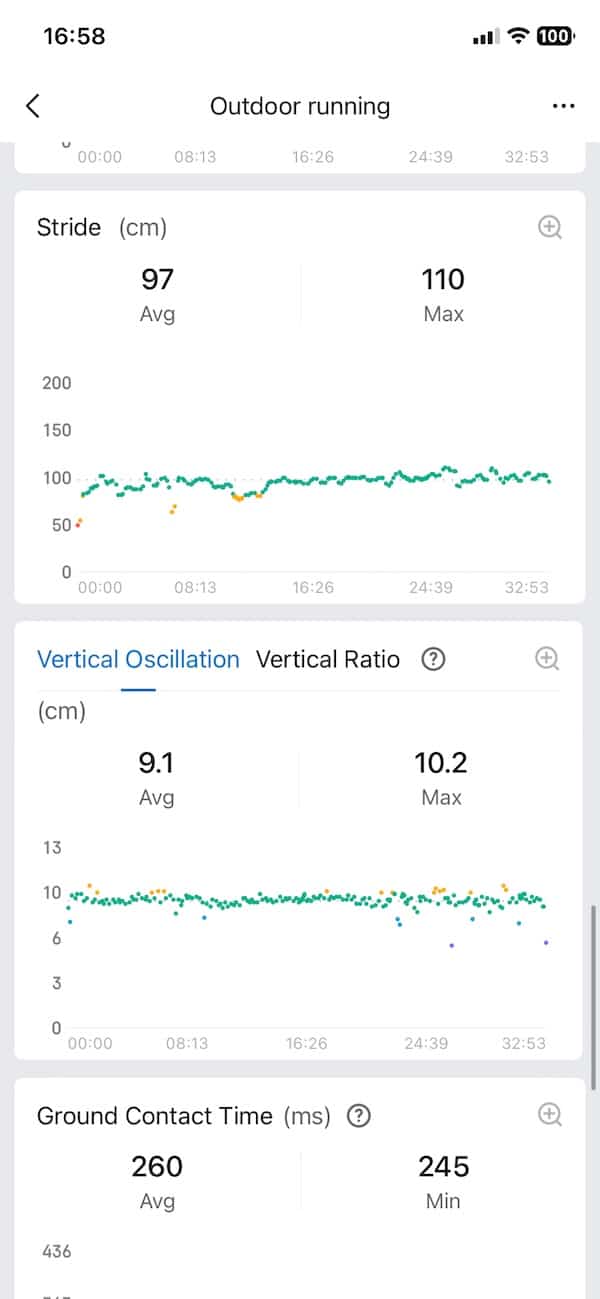Open the three-dot overflow menu
Image resolution: width=600 pixels, height=1299 pixels.
tap(563, 106)
